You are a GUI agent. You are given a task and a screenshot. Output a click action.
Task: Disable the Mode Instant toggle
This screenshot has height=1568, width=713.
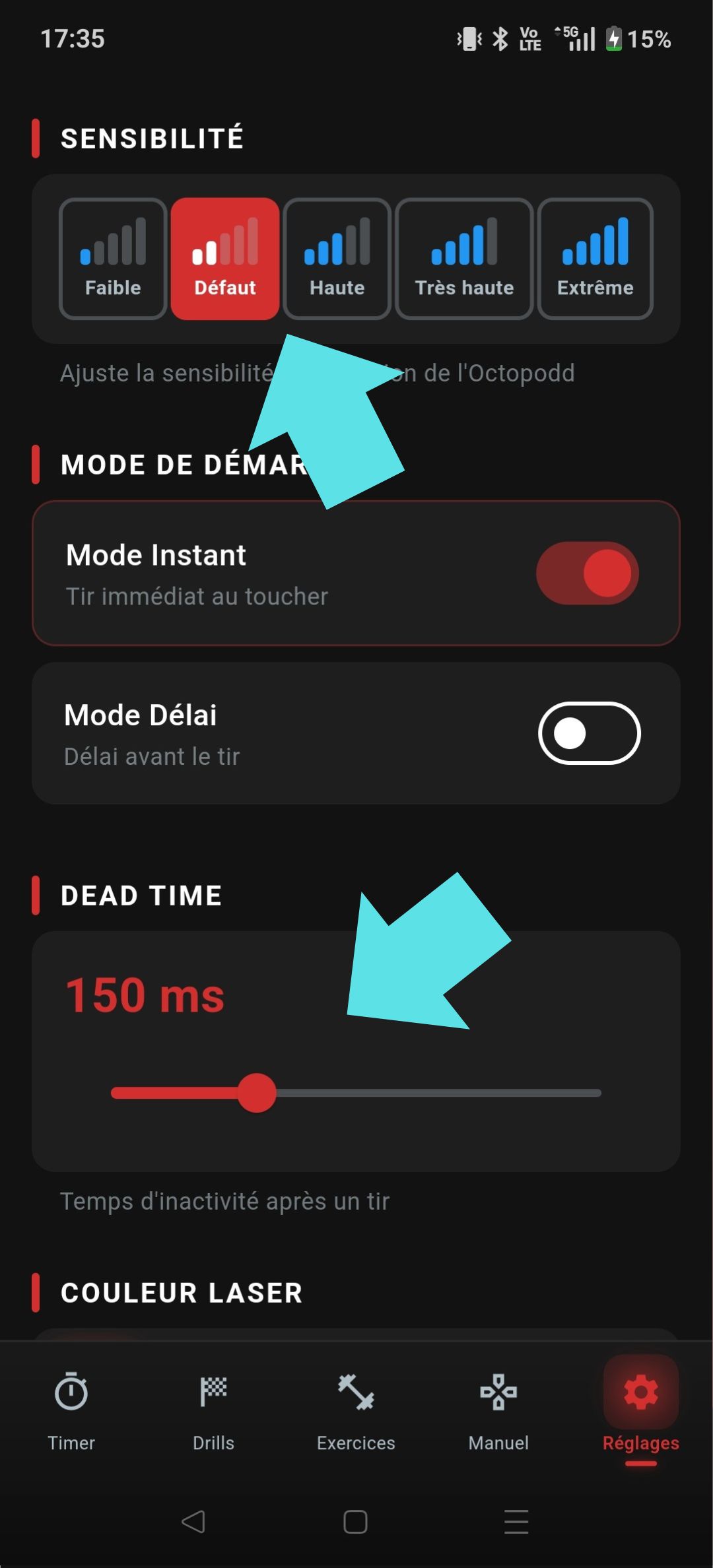[588, 574]
